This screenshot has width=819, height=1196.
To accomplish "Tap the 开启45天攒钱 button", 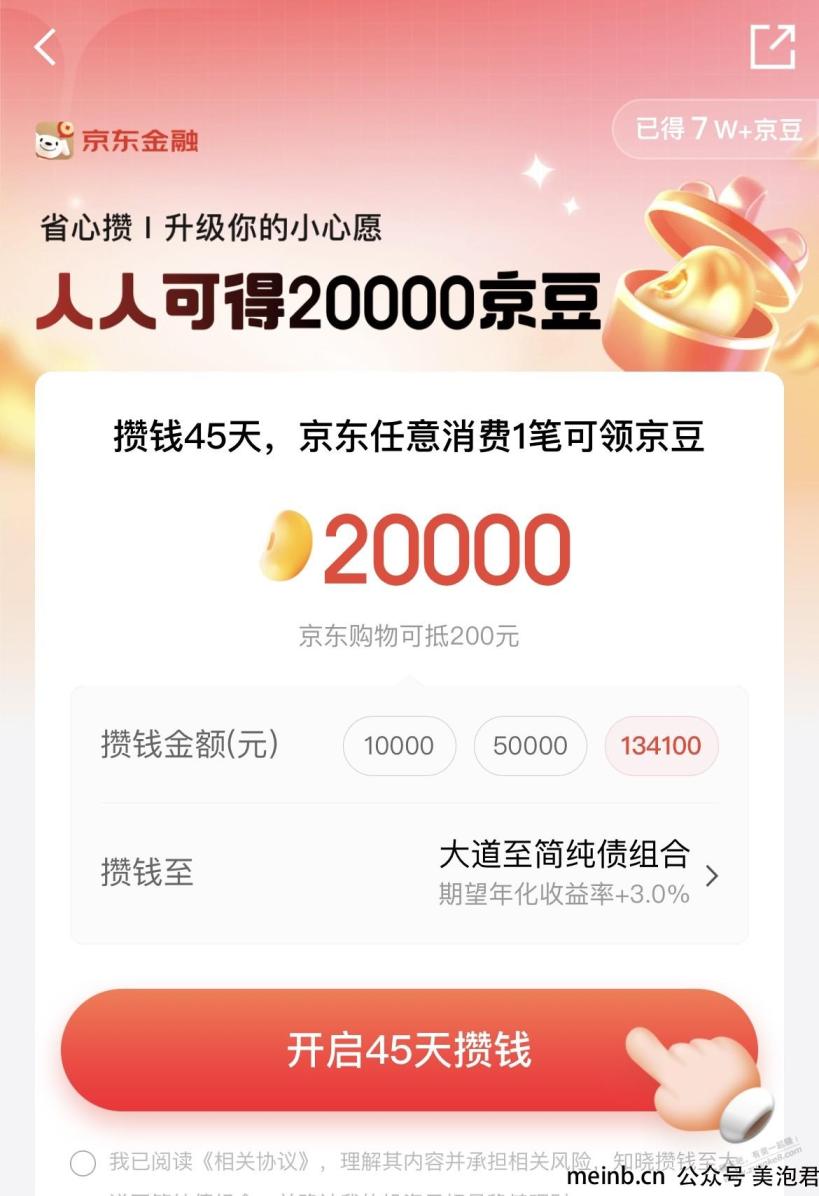I will pyautogui.click(x=409, y=1051).
